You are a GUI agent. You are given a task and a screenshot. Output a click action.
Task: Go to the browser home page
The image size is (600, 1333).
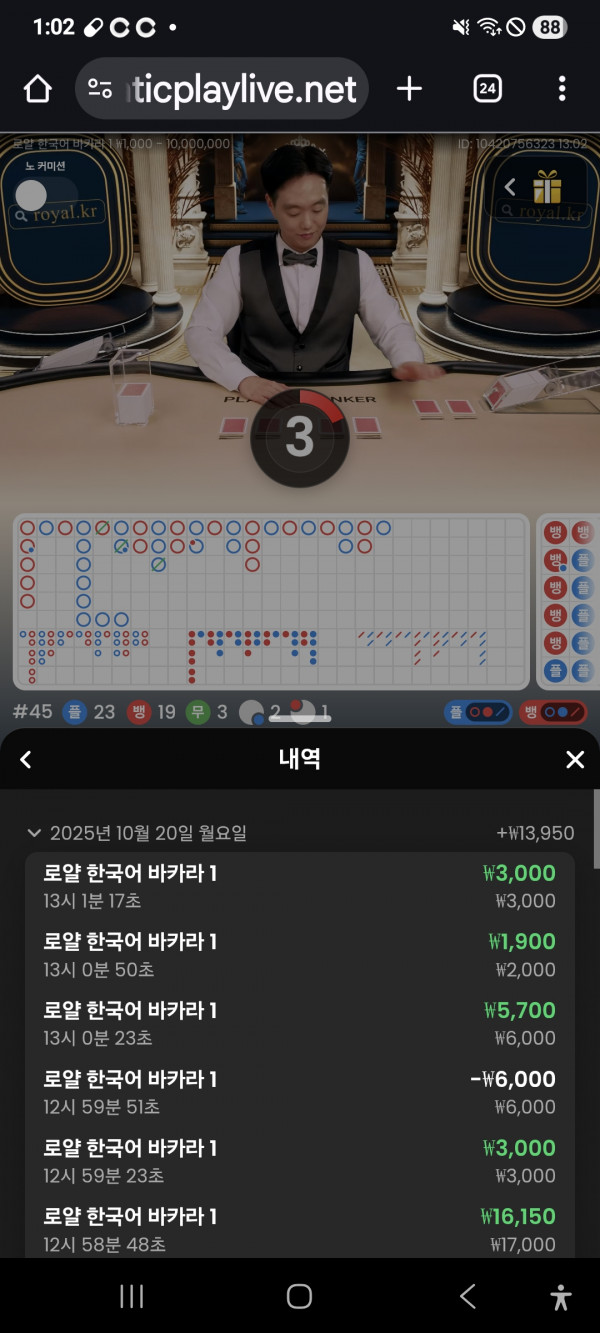pyautogui.click(x=37, y=89)
